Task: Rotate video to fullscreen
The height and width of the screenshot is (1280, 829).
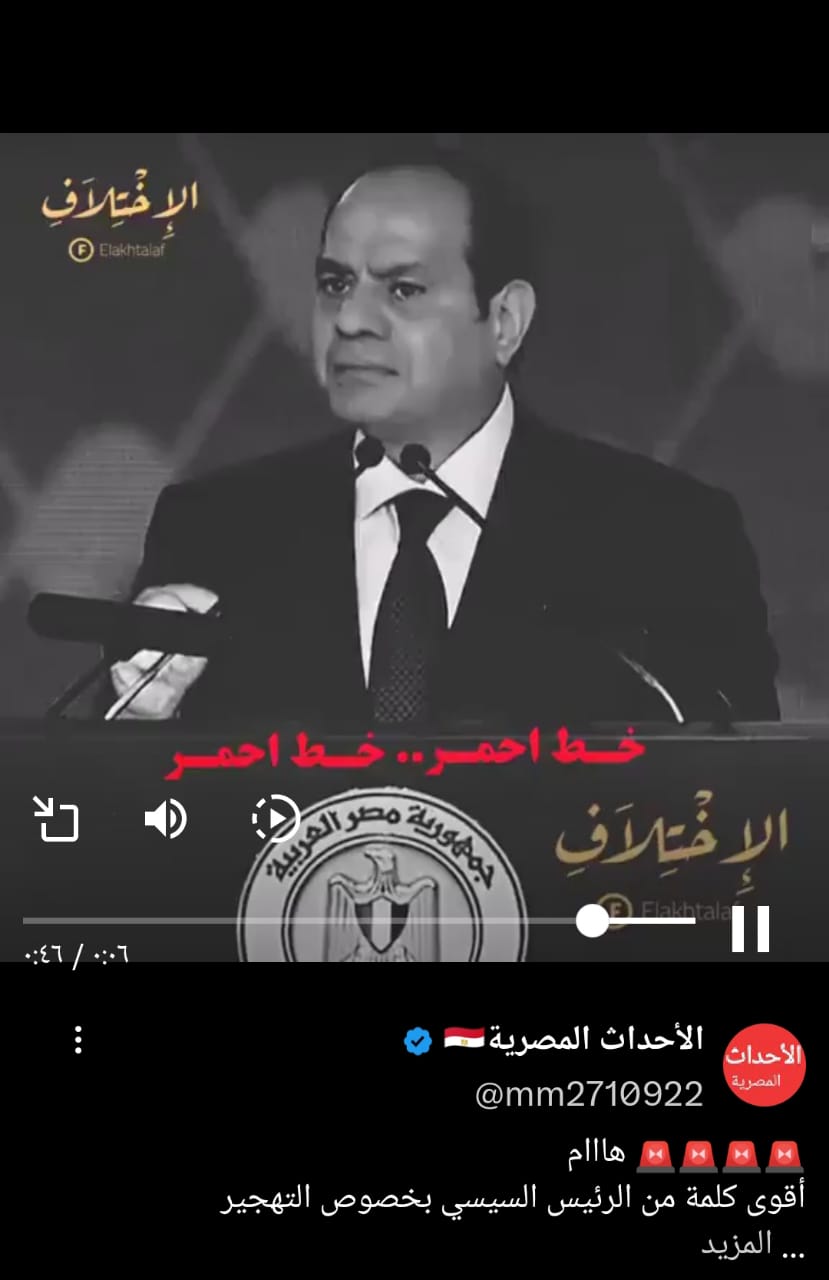Action: tap(56, 819)
